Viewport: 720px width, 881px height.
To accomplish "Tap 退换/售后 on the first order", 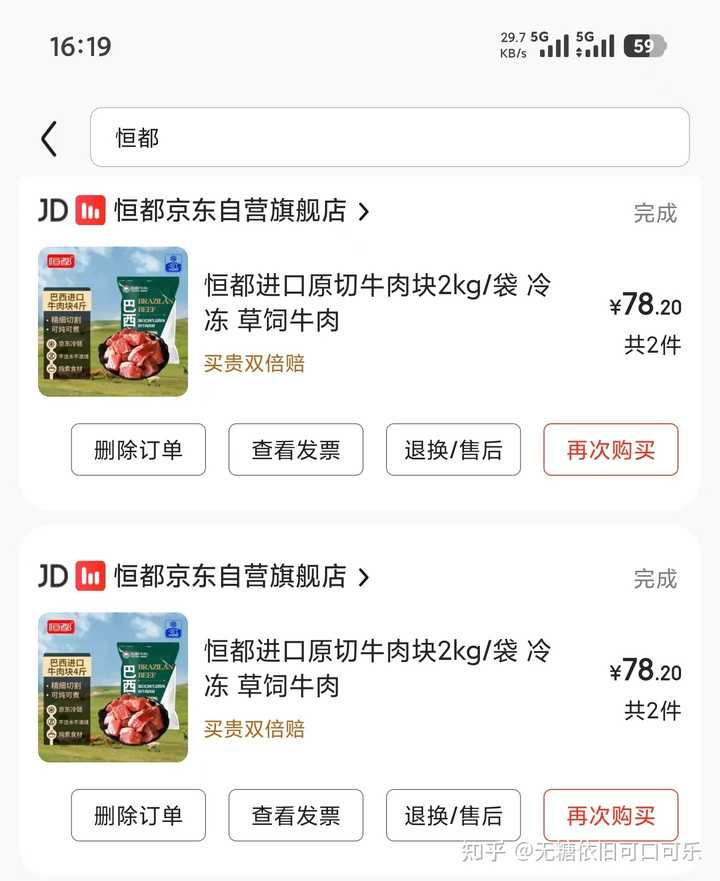I will [453, 450].
